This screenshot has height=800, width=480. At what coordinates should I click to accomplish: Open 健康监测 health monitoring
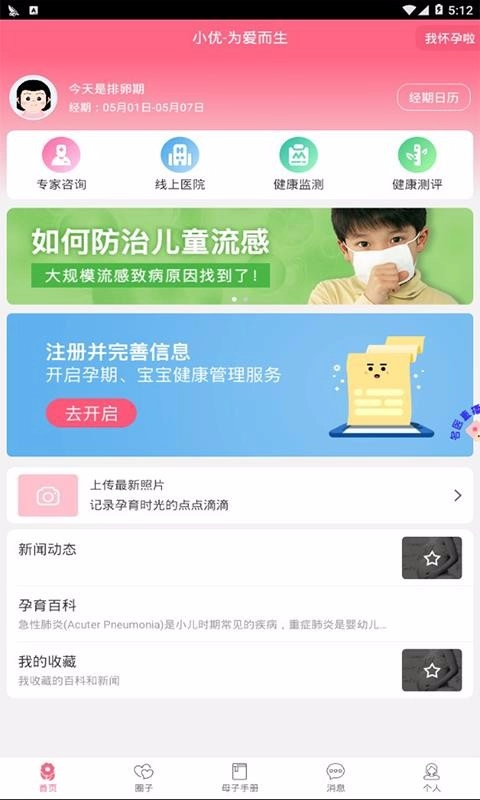(298, 164)
